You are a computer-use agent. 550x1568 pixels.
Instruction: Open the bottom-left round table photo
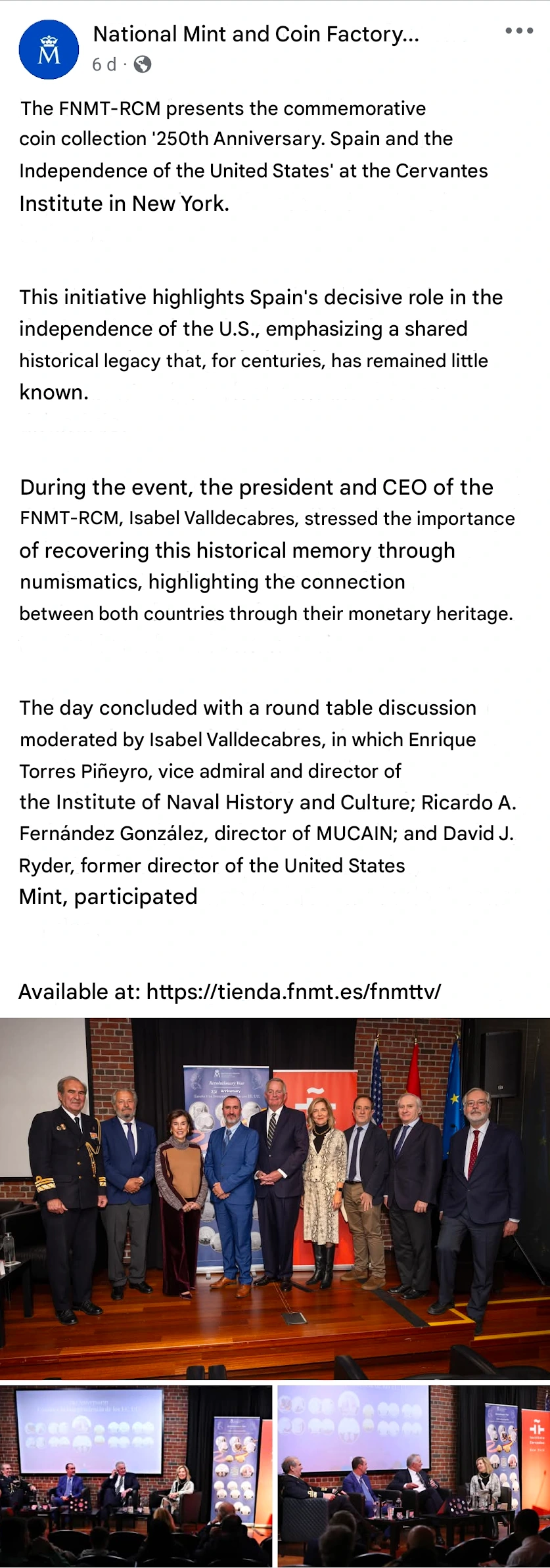coord(136,1476)
